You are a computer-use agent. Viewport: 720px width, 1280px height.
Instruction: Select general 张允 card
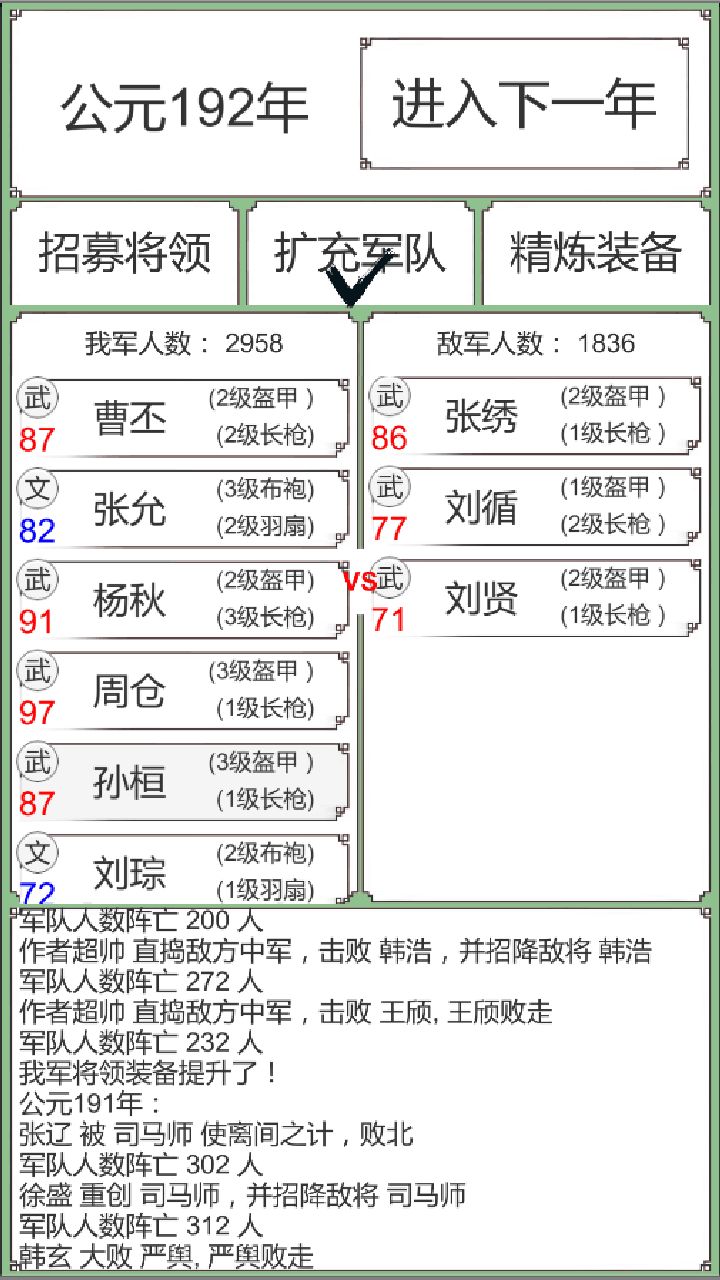click(x=184, y=508)
